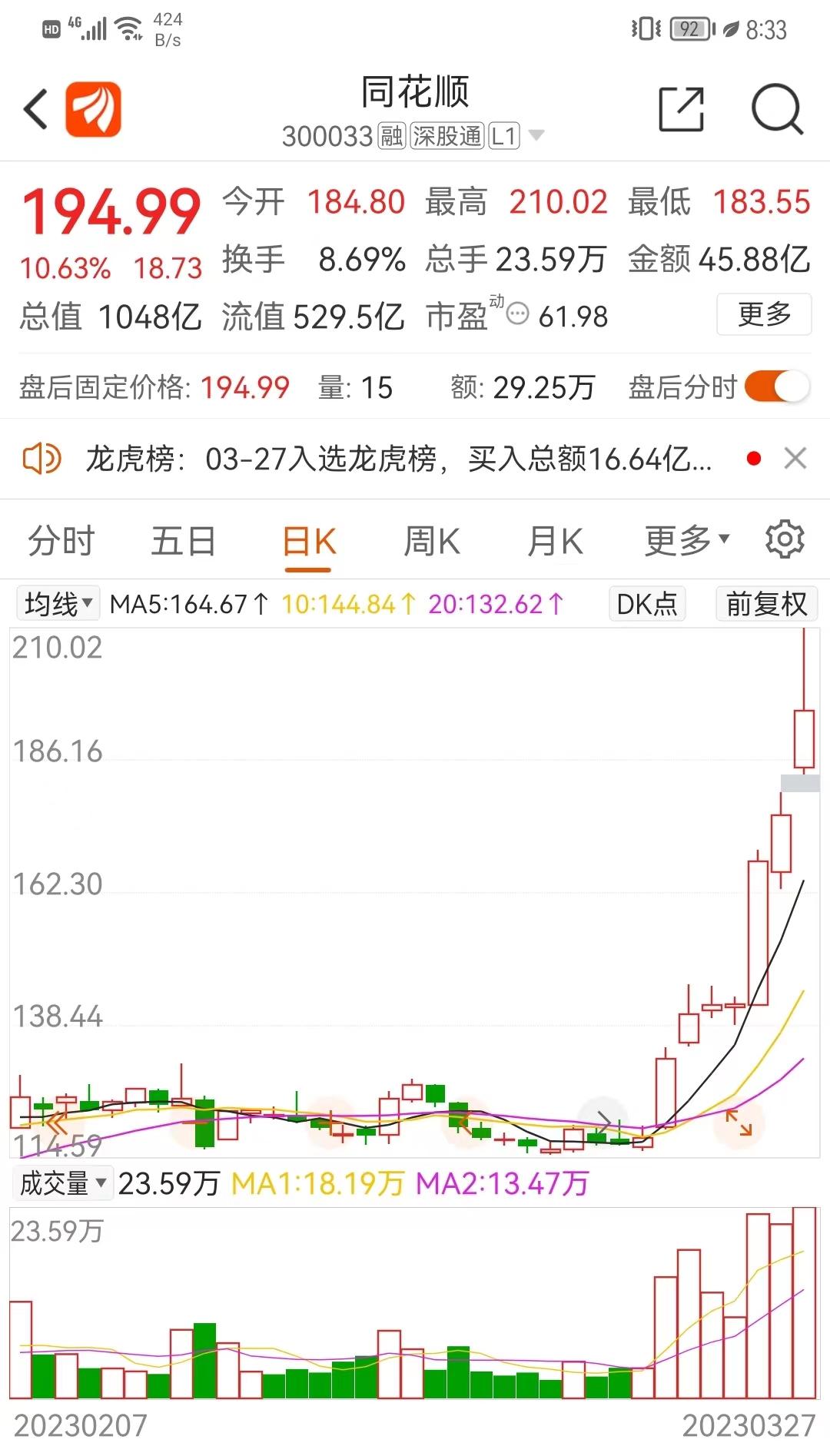Open the 成交量 indicator dropdown
The image size is (830, 1456).
point(62,1183)
